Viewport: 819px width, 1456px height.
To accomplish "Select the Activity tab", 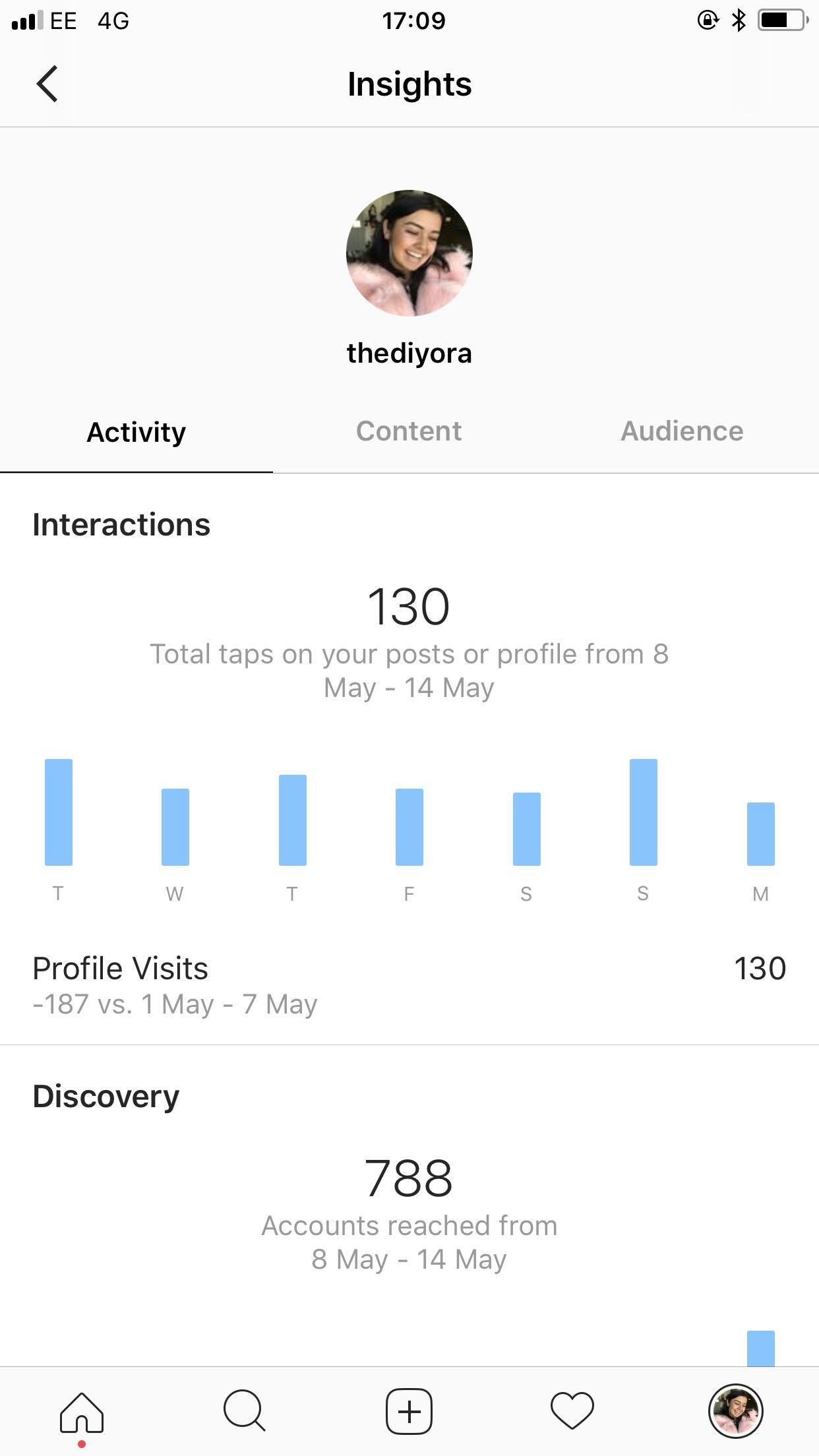I will click(136, 432).
